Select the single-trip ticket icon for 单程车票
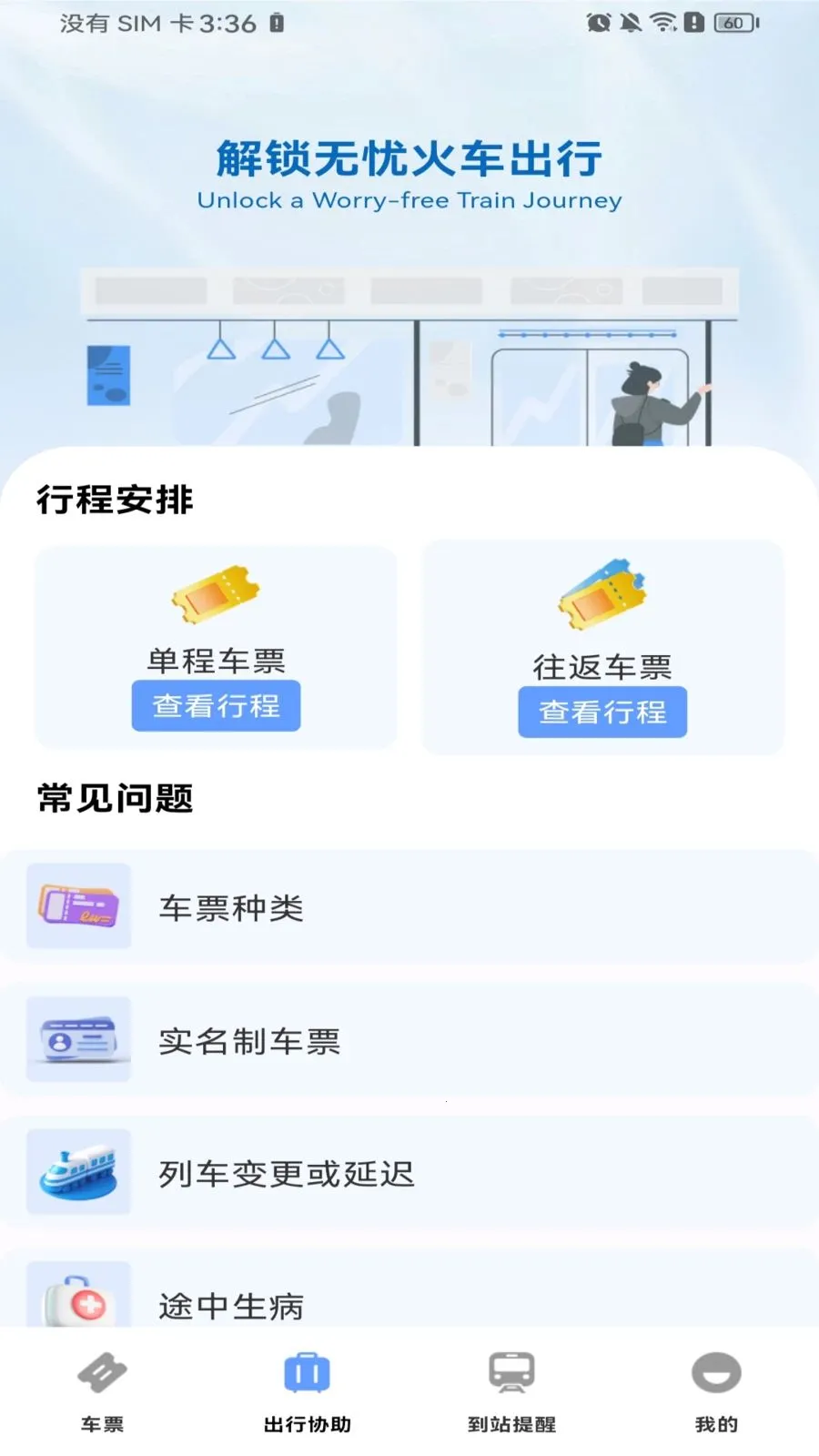Screen dimensions: 819x1456 point(216,595)
